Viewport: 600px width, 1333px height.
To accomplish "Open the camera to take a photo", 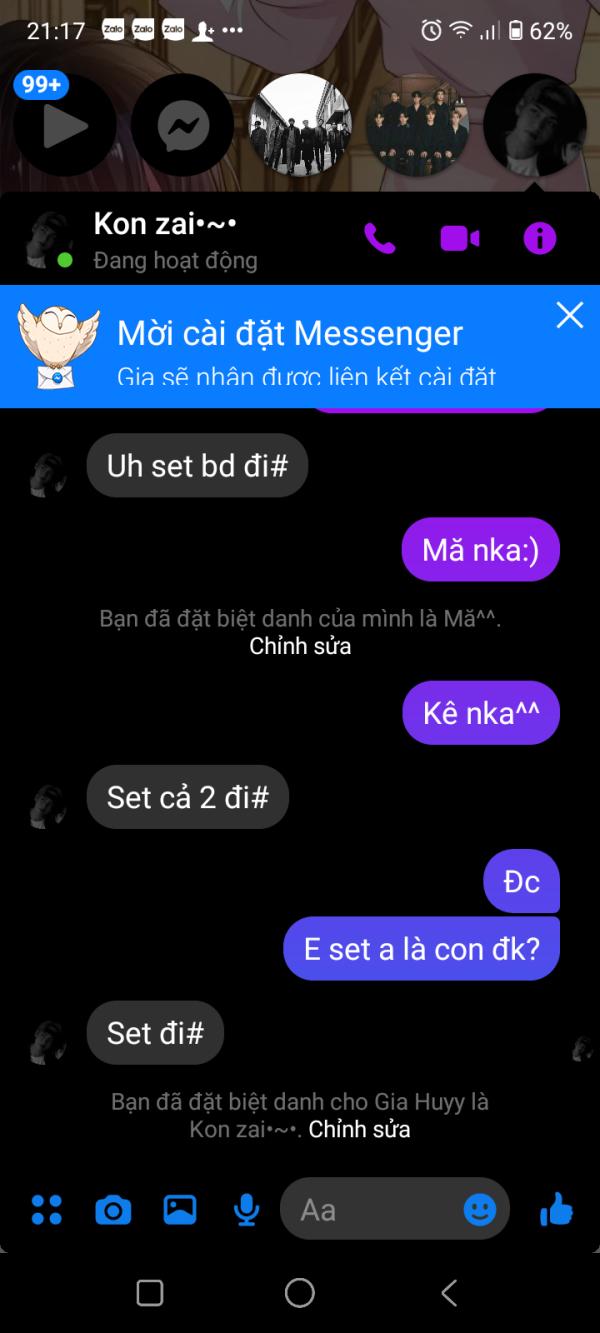I will pos(113,1210).
